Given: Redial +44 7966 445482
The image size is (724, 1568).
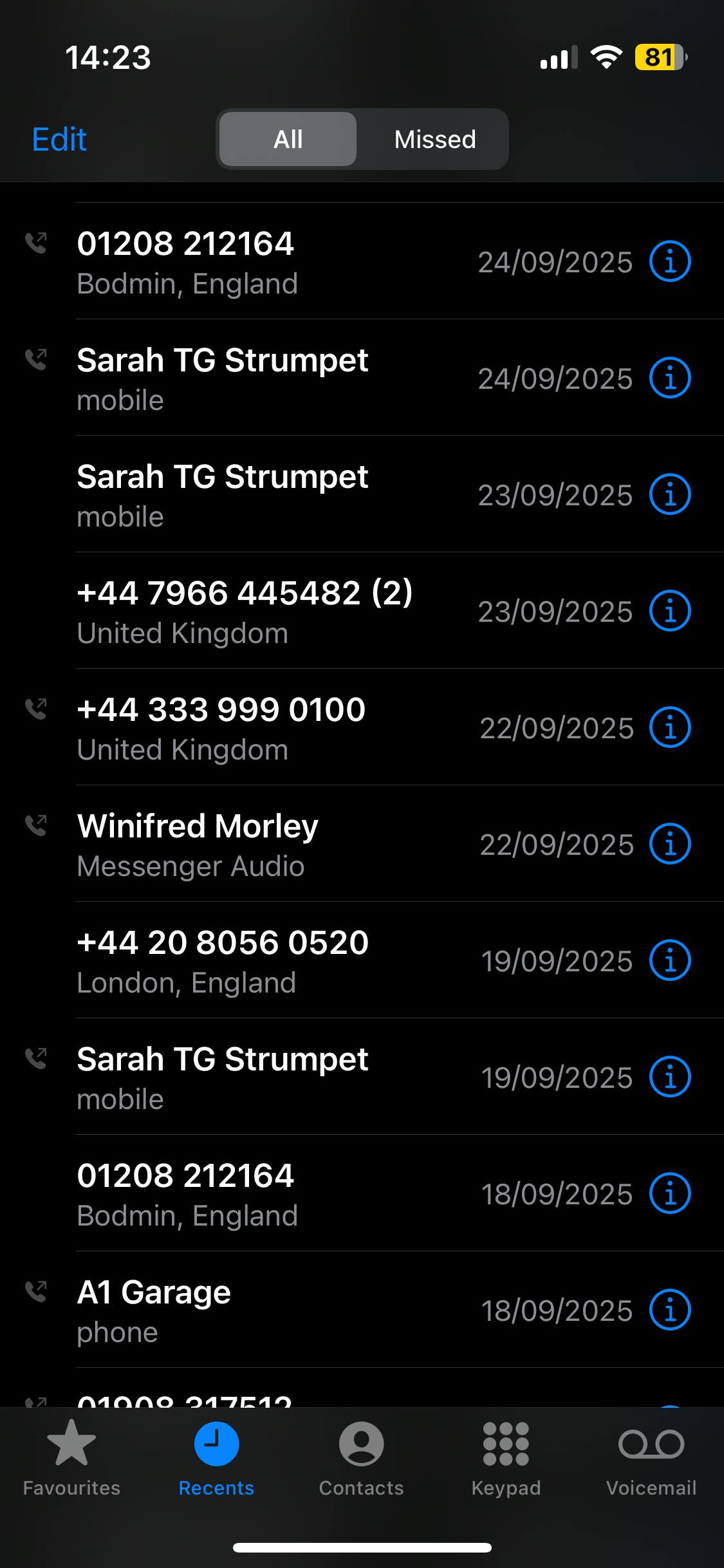Looking at the screenshot, I should (257, 611).
